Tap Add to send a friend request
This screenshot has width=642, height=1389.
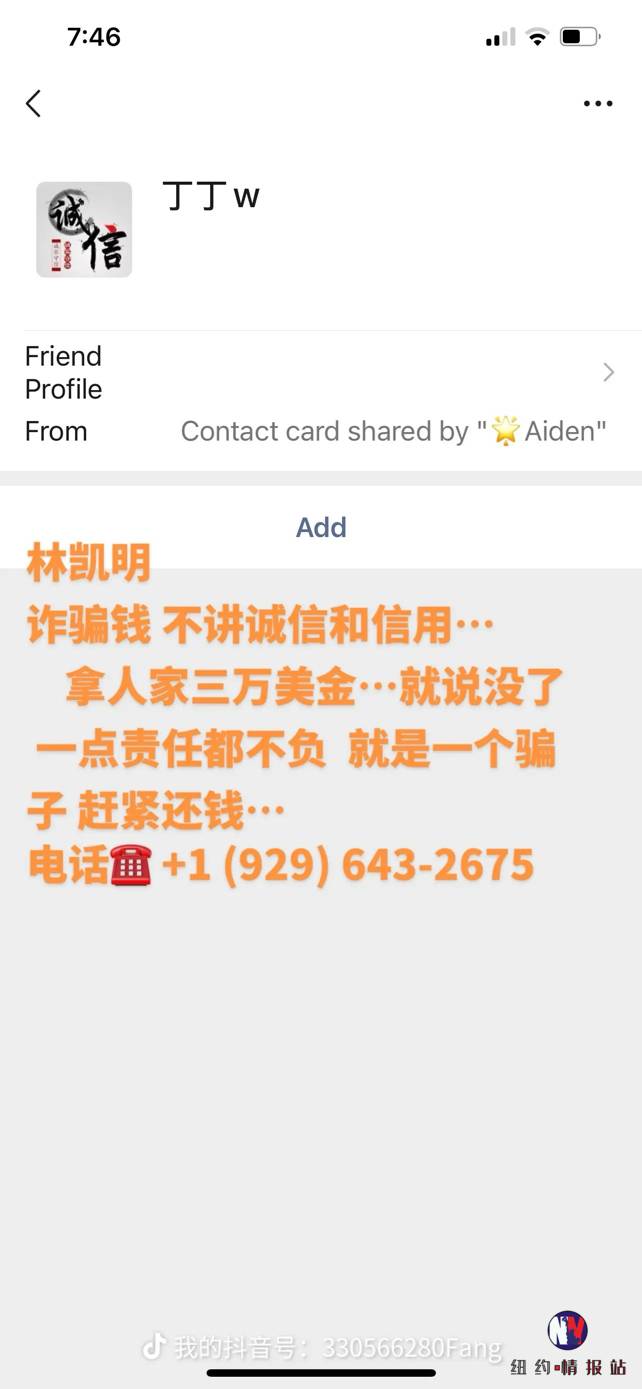pyautogui.click(x=320, y=527)
